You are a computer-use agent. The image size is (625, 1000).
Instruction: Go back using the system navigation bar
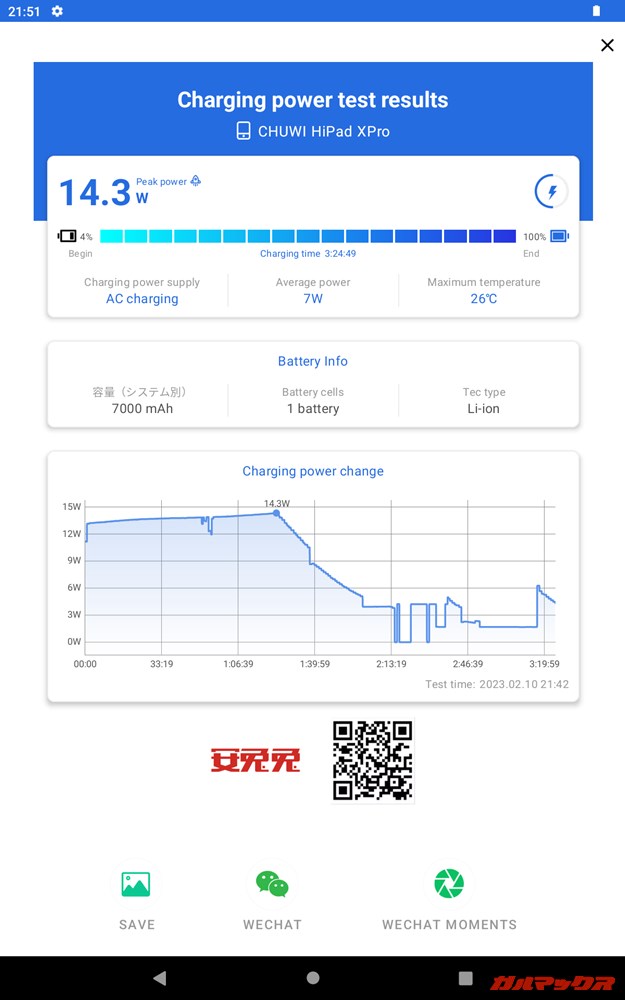tap(160, 978)
